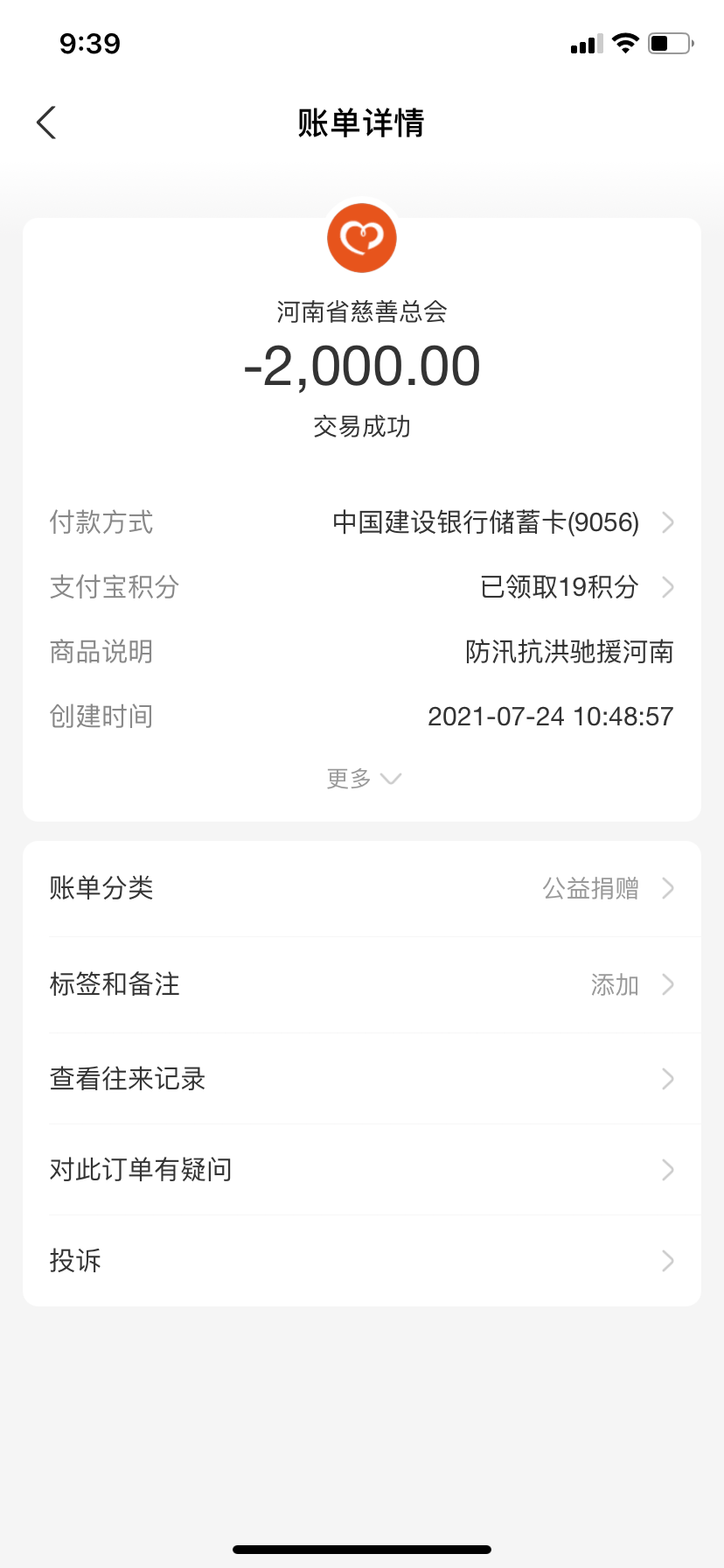Add a tag in 标签和备注
Image resolution: width=724 pixels, height=1568 pixels.
[362, 984]
